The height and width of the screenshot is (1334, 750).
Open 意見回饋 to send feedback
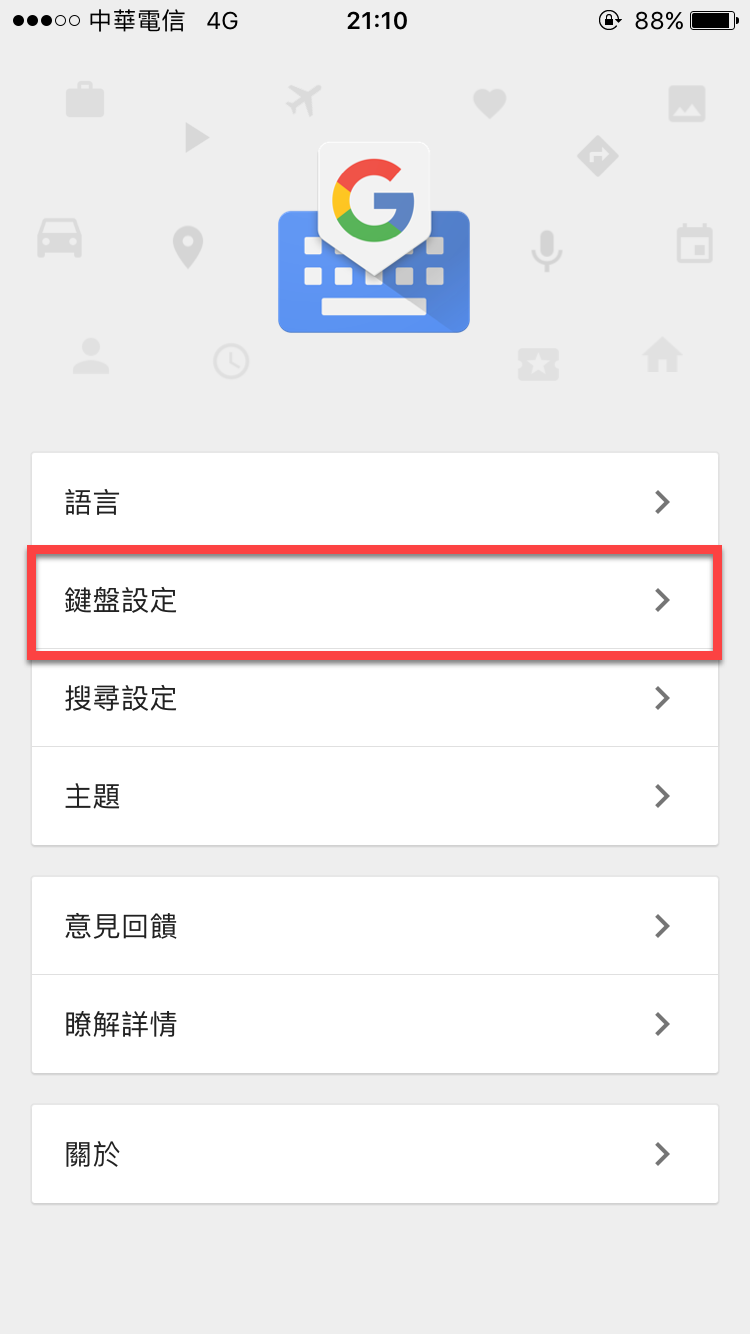coord(373,925)
